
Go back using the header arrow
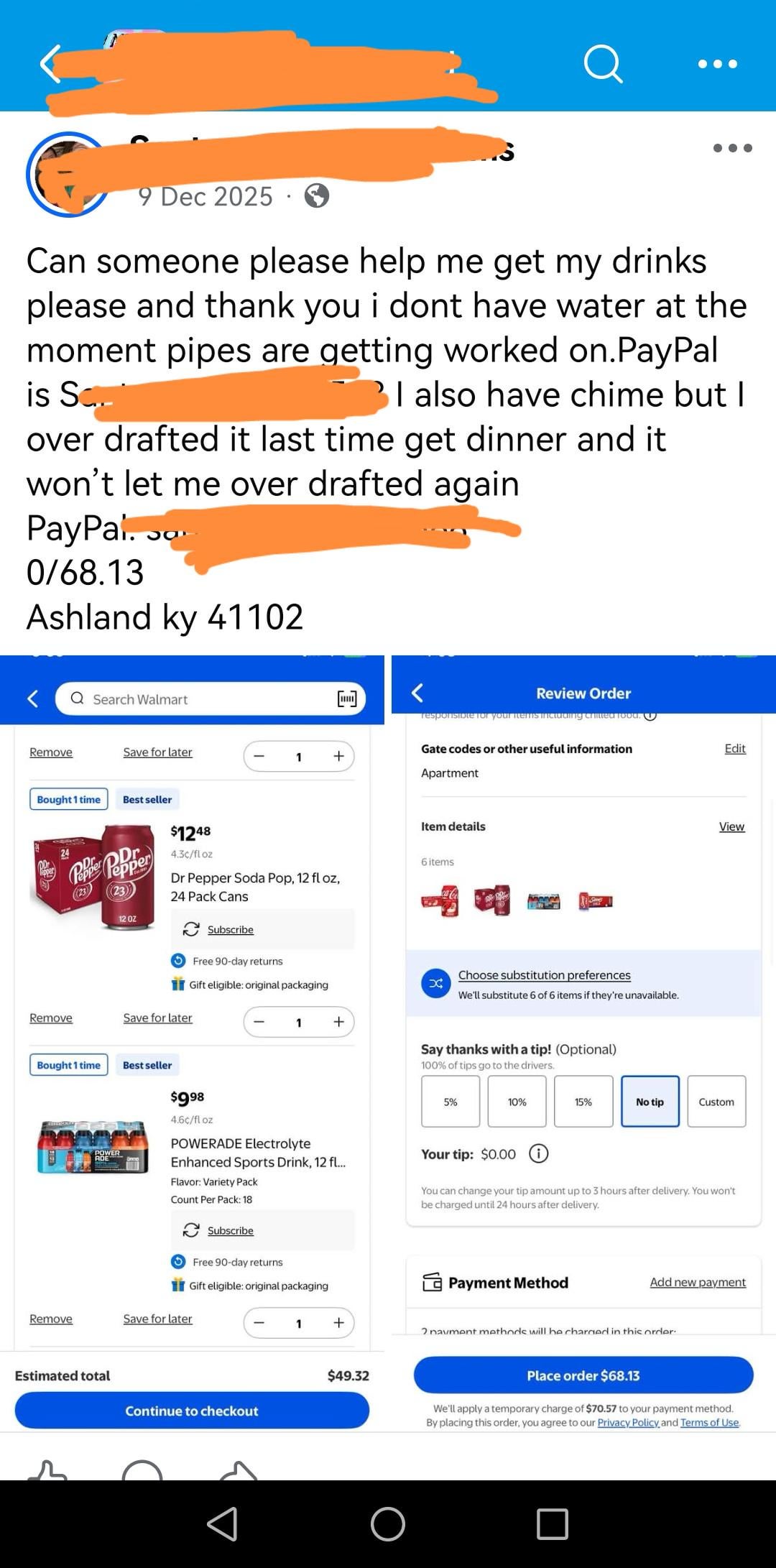(x=49, y=65)
